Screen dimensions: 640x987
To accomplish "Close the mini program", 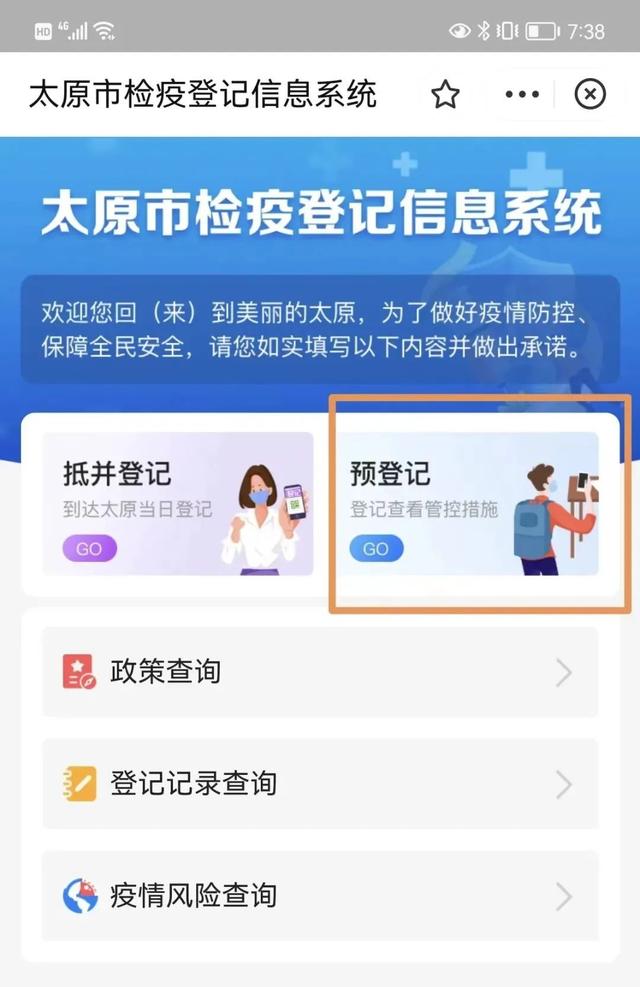I will pyautogui.click(x=590, y=95).
